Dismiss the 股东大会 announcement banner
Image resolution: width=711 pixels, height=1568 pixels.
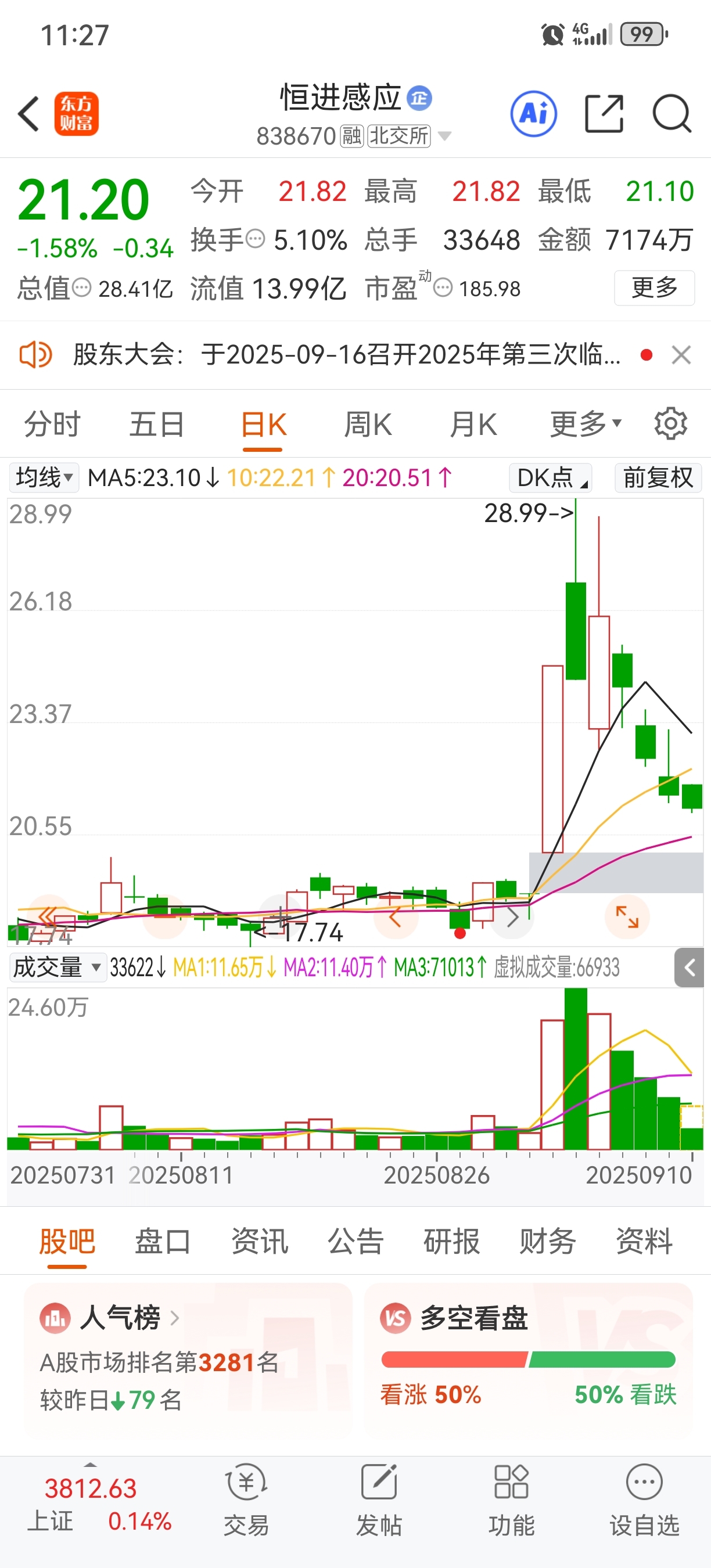[x=681, y=355]
